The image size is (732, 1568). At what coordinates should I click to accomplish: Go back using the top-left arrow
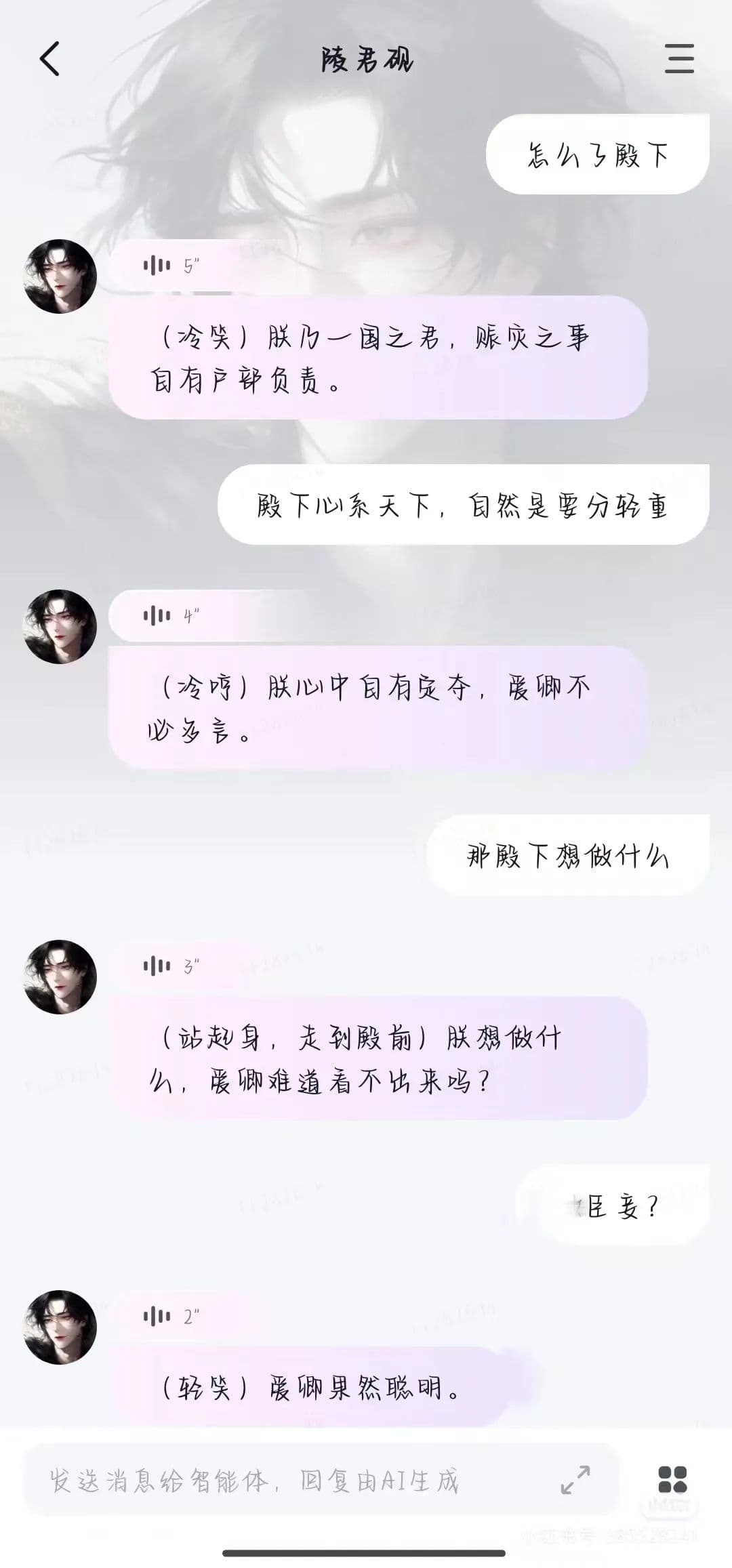coord(49,59)
